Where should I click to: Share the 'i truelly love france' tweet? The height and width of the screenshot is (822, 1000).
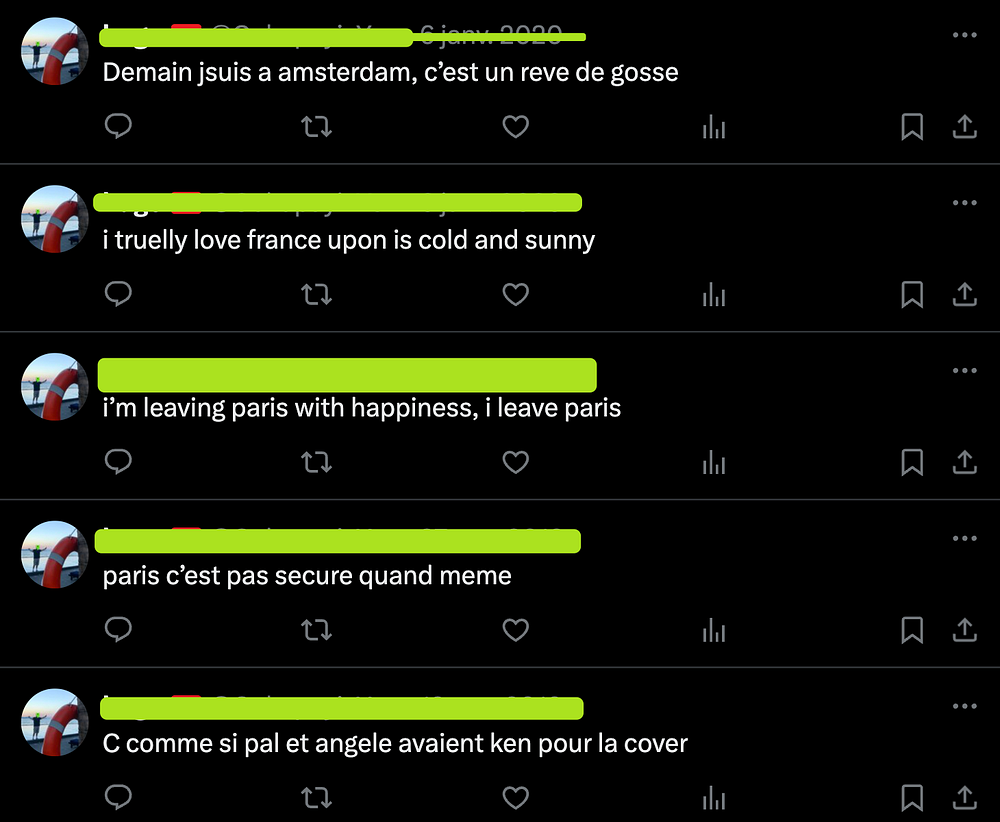pos(964,295)
